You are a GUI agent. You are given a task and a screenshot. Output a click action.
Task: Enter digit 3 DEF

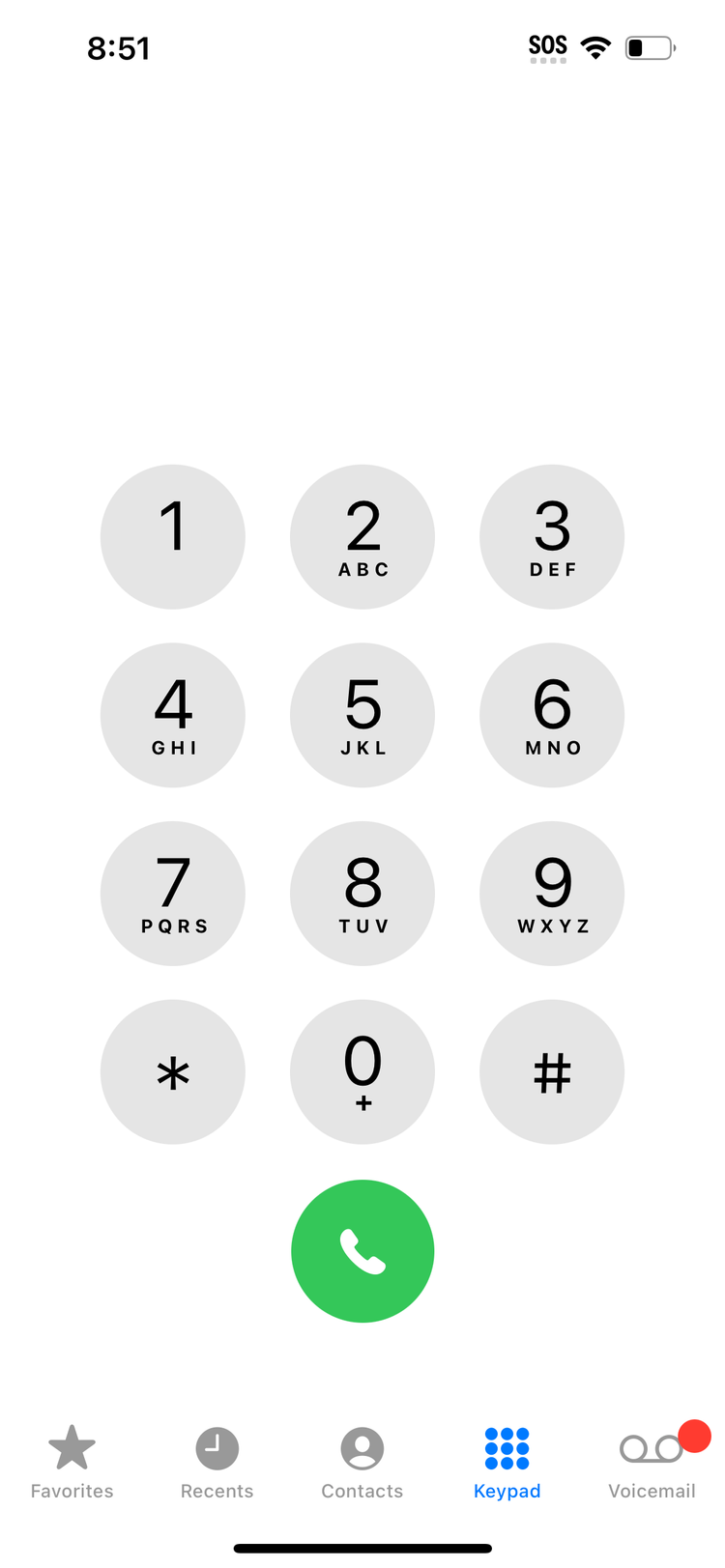point(552,536)
